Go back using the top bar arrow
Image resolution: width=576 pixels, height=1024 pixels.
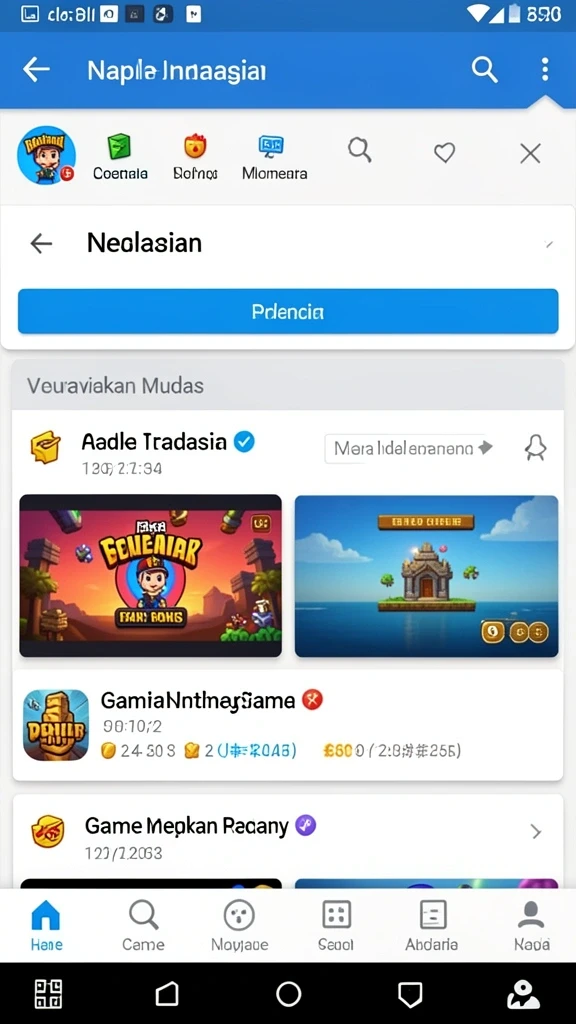click(37, 69)
